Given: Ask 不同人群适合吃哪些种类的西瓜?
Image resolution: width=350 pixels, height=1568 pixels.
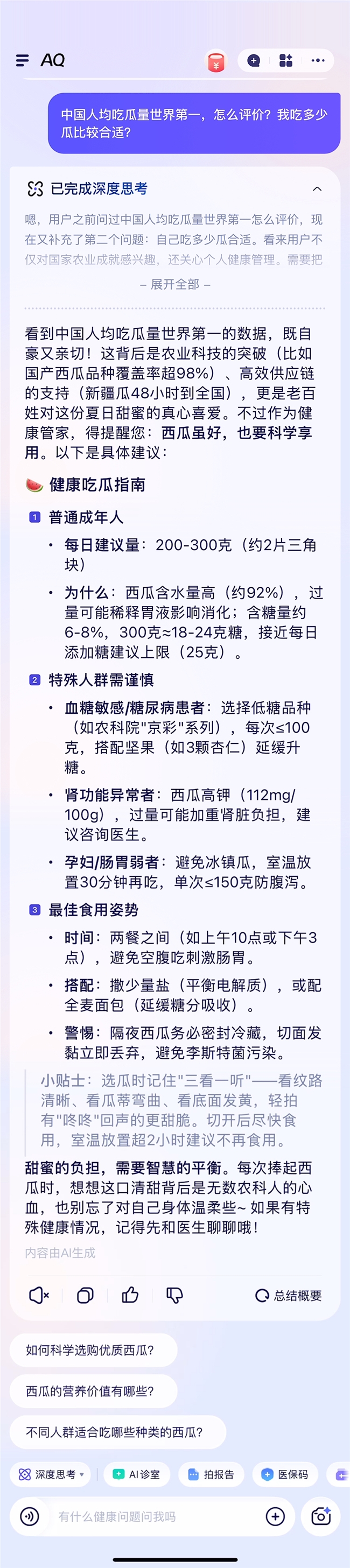Looking at the screenshot, I should 117,1432.
